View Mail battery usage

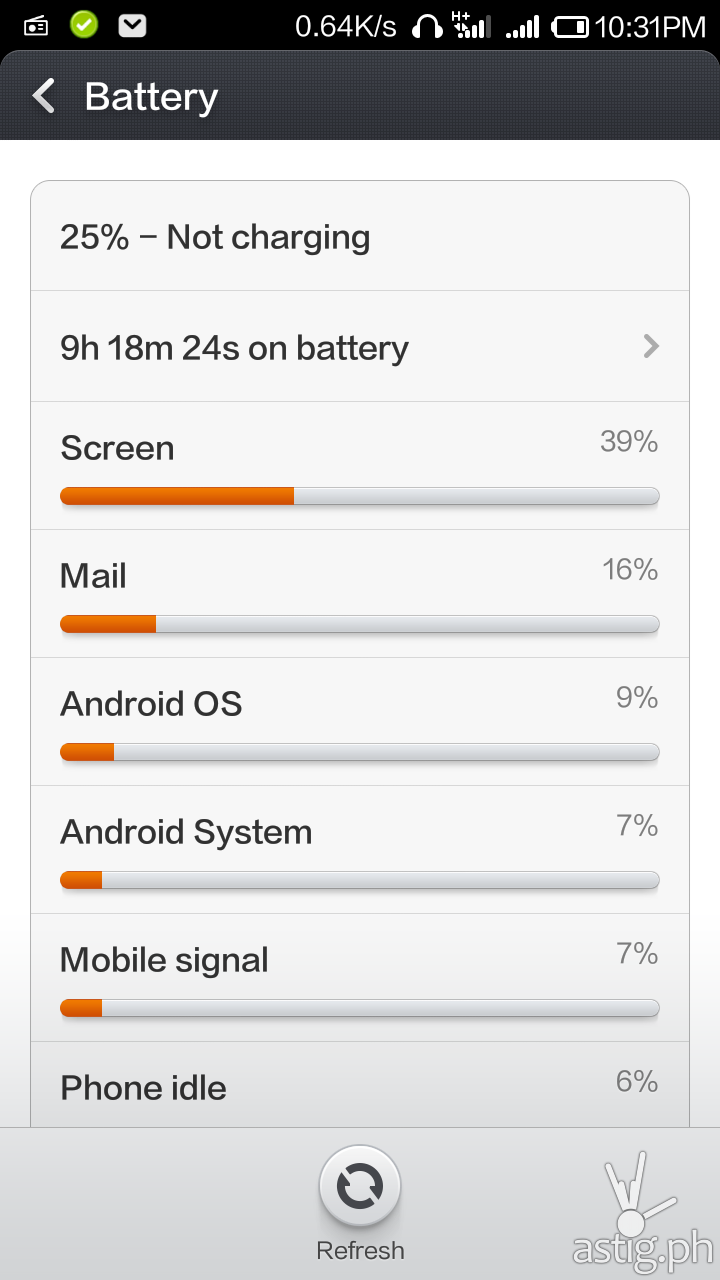point(360,594)
